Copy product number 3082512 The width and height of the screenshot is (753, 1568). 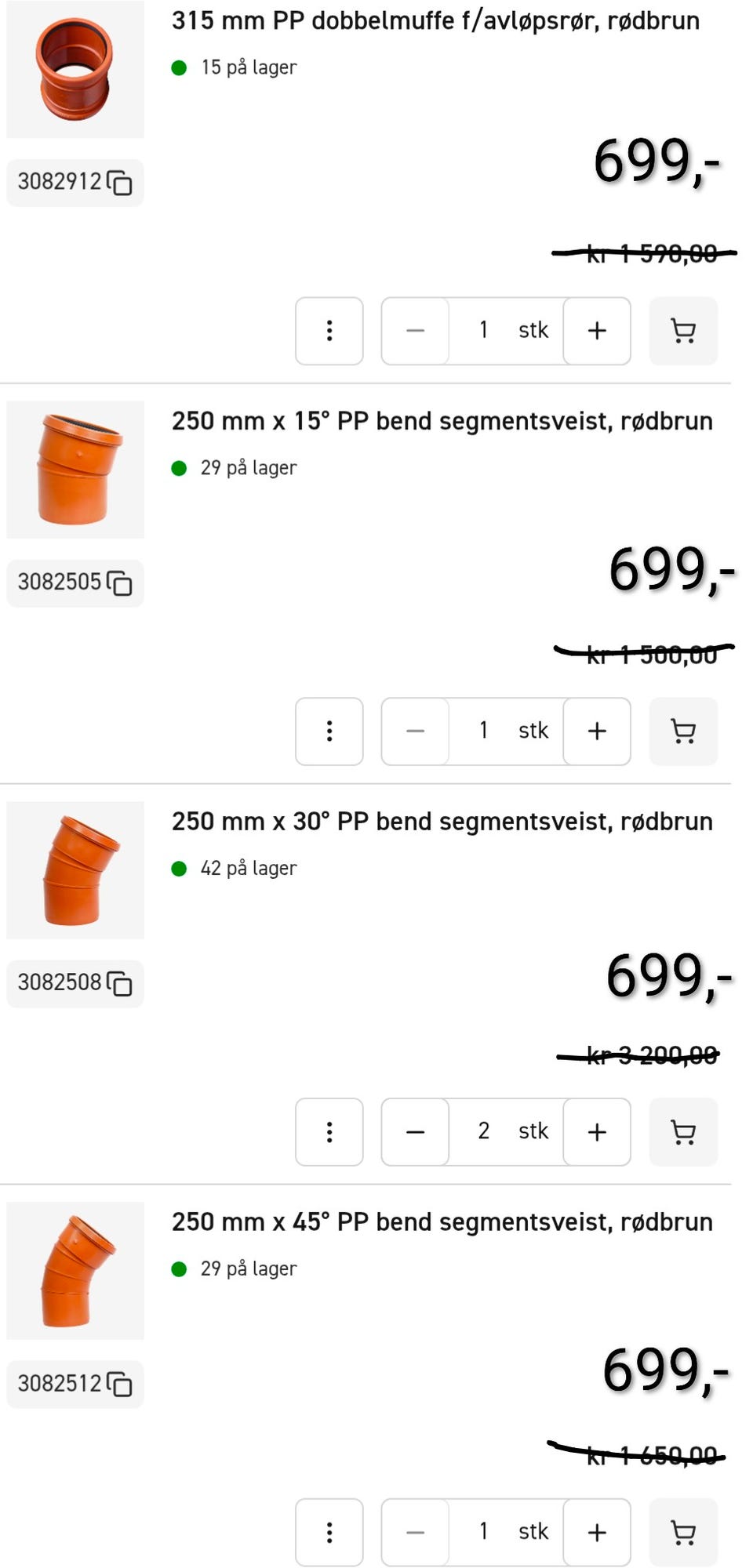119,1385
